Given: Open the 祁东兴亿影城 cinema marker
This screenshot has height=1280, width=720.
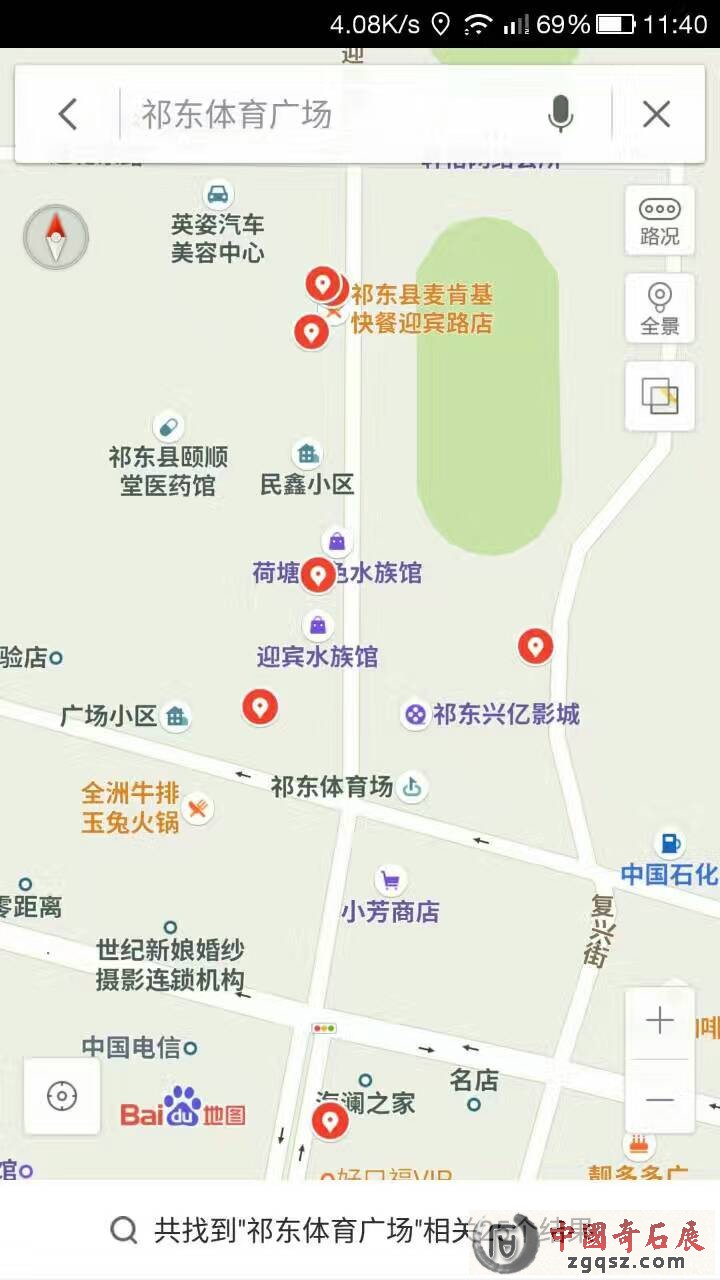Looking at the screenshot, I should click(415, 714).
